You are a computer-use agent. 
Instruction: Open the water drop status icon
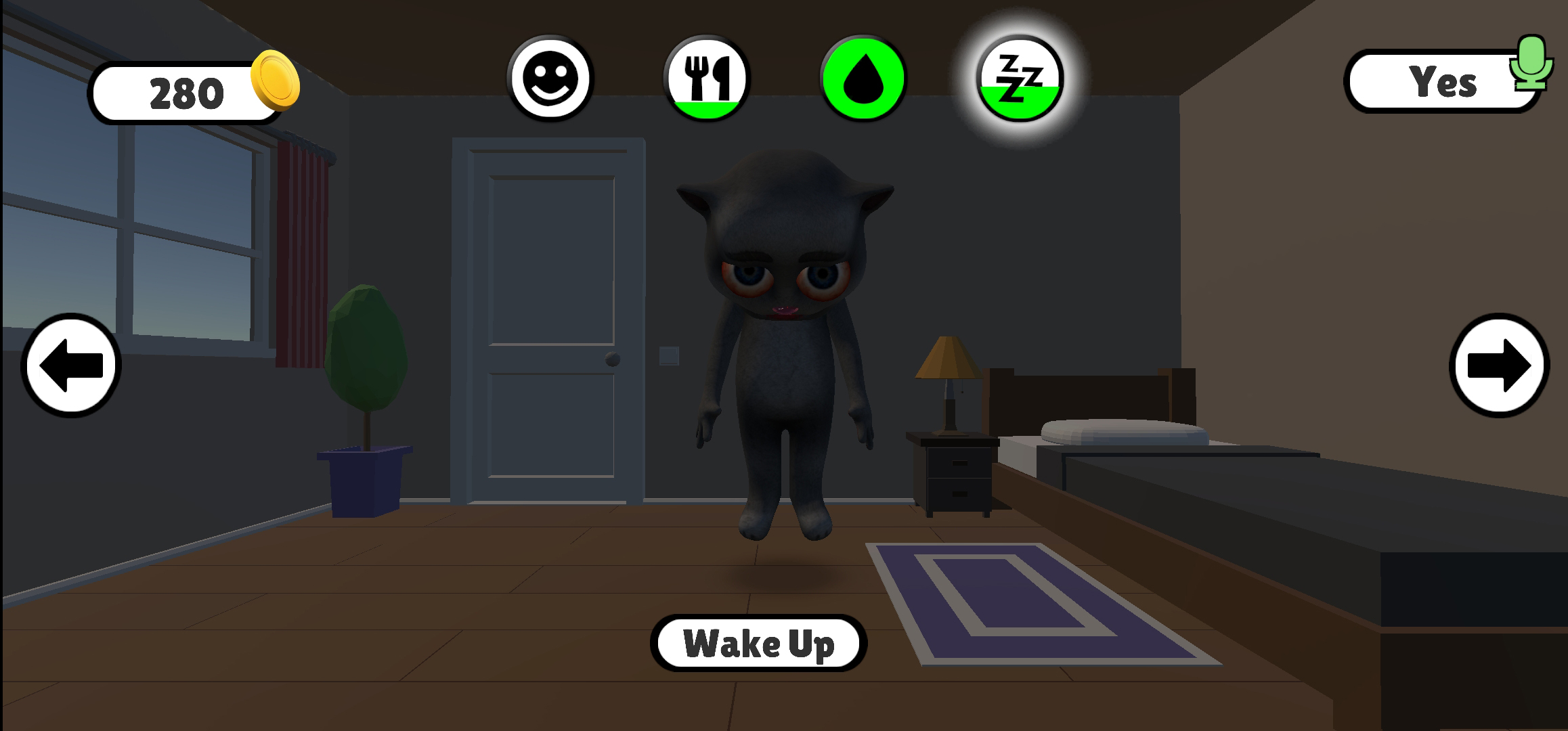[x=863, y=78]
